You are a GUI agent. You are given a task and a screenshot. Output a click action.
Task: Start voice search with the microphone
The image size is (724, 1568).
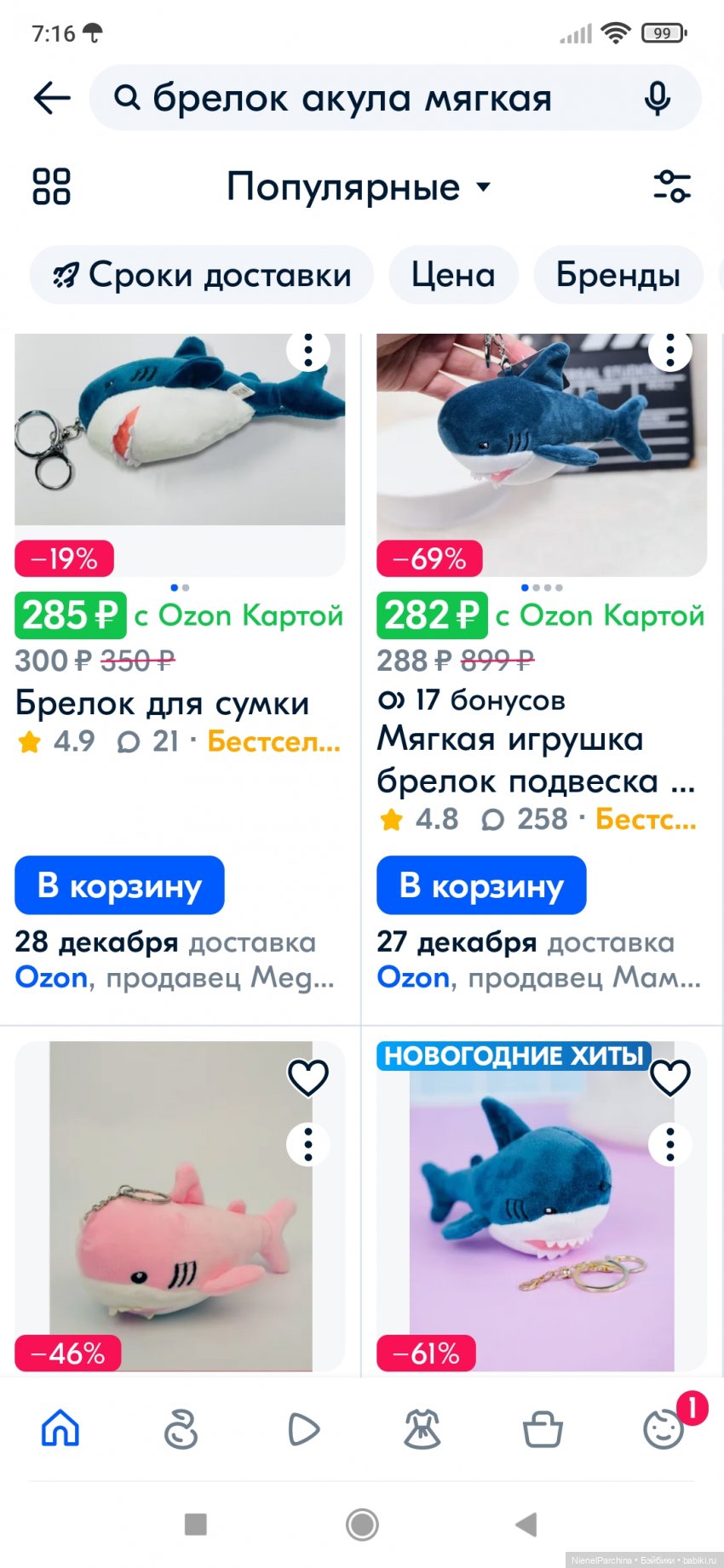pos(657,99)
